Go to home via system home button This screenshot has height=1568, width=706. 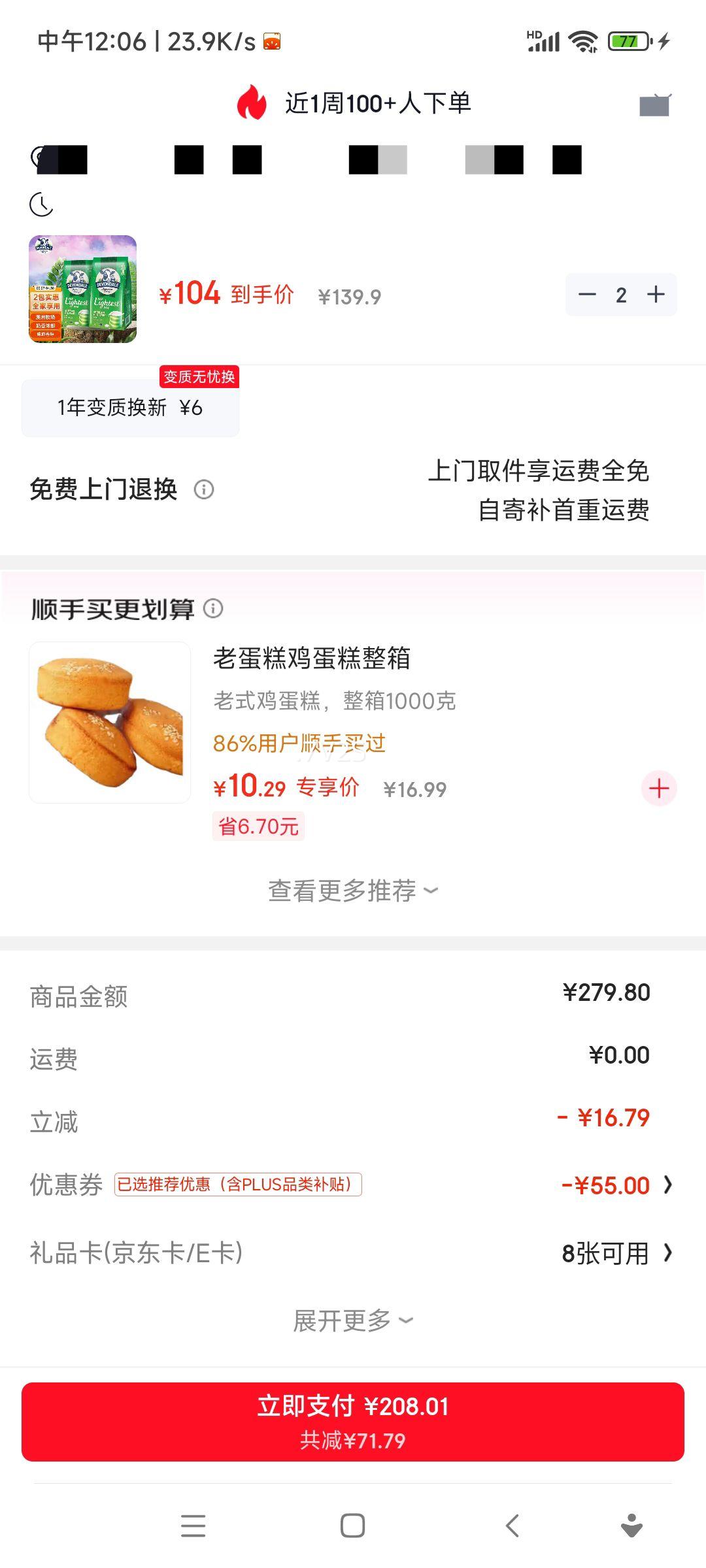353,1526
